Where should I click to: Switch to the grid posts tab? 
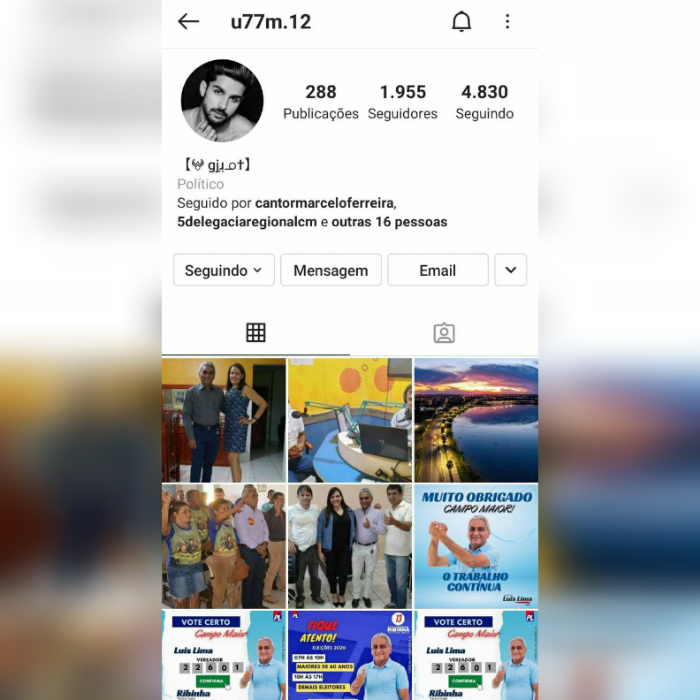click(x=256, y=333)
